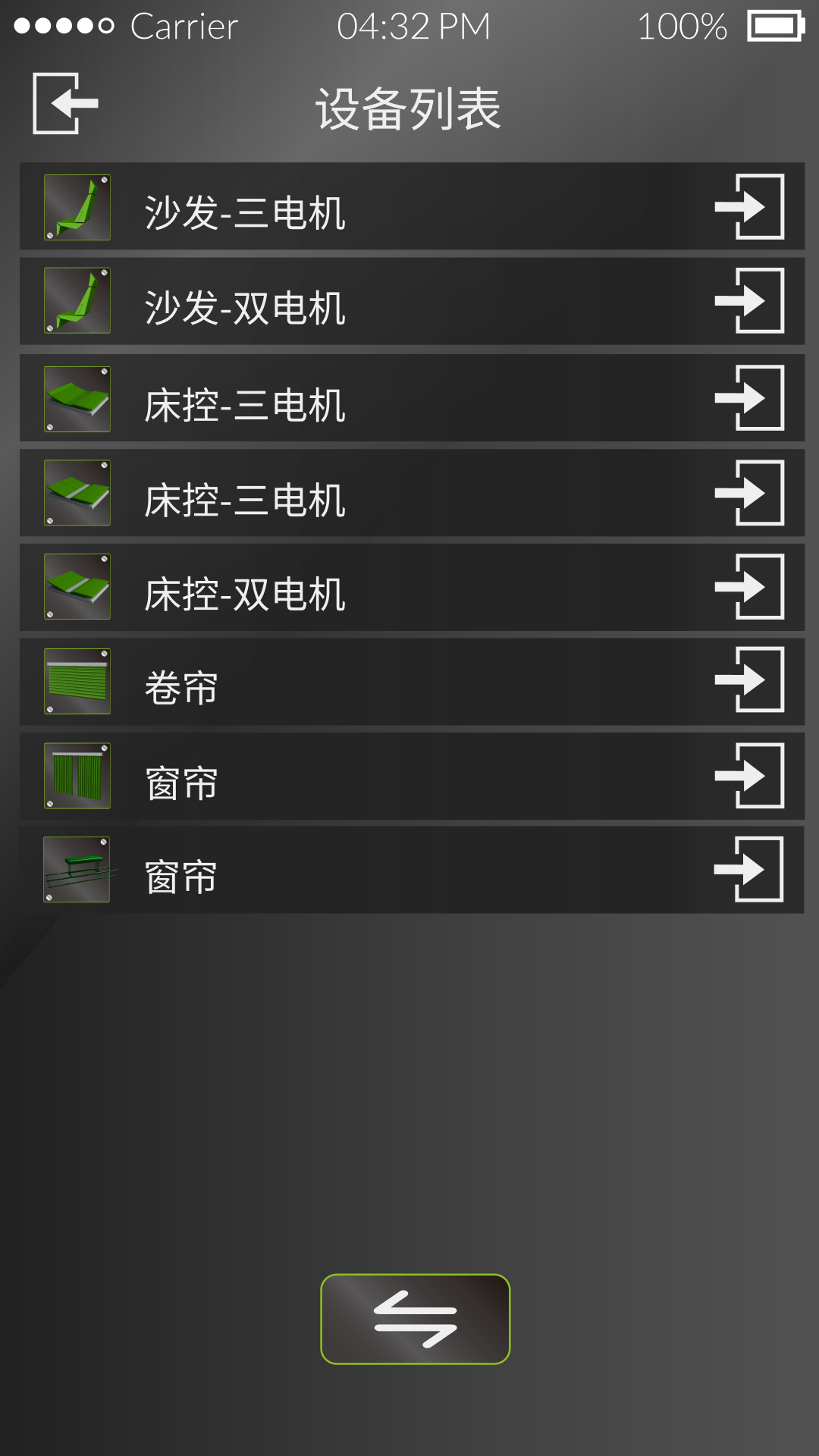Select the 床控-双电机 device row
The height and width of the screenshot is (1456, 819).
409,588
